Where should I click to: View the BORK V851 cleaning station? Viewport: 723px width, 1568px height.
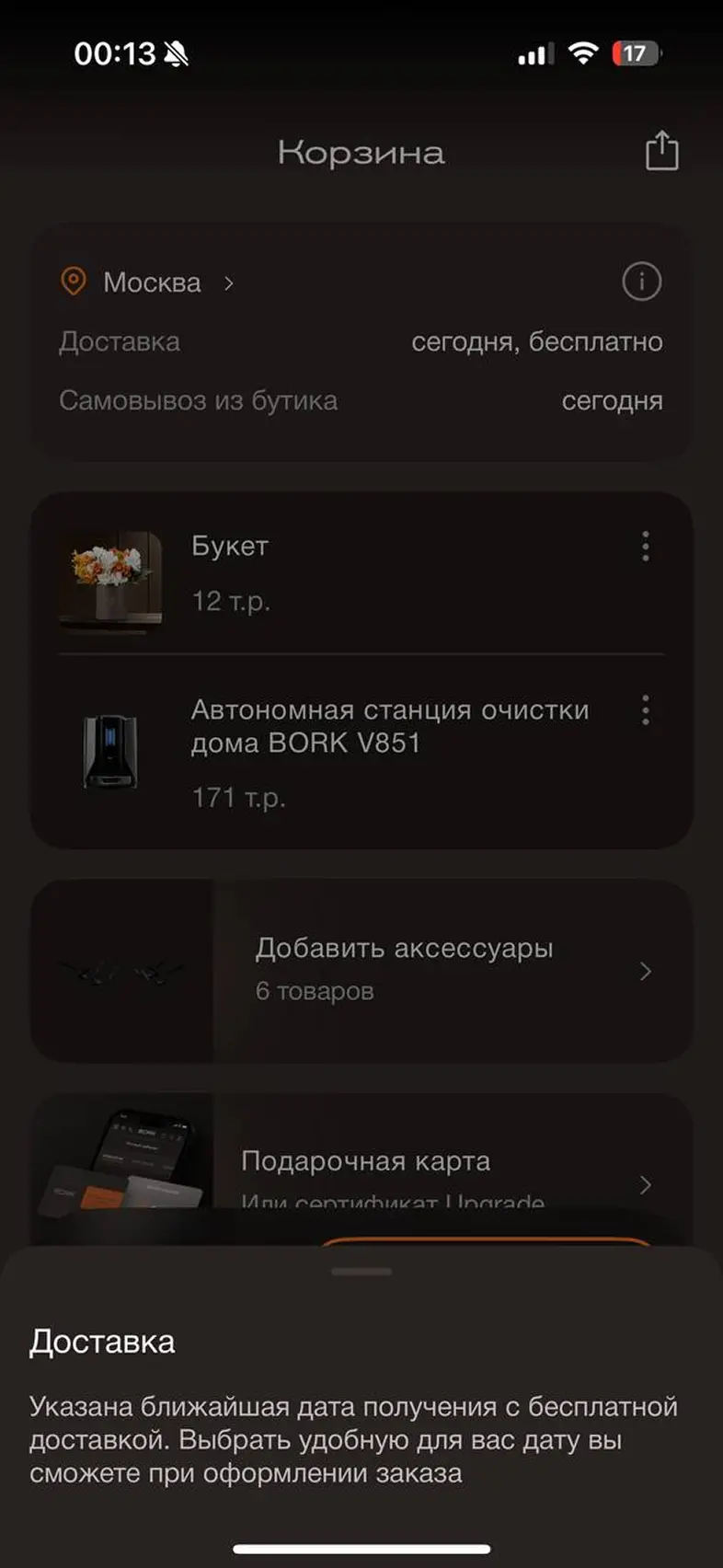point(389,727)
